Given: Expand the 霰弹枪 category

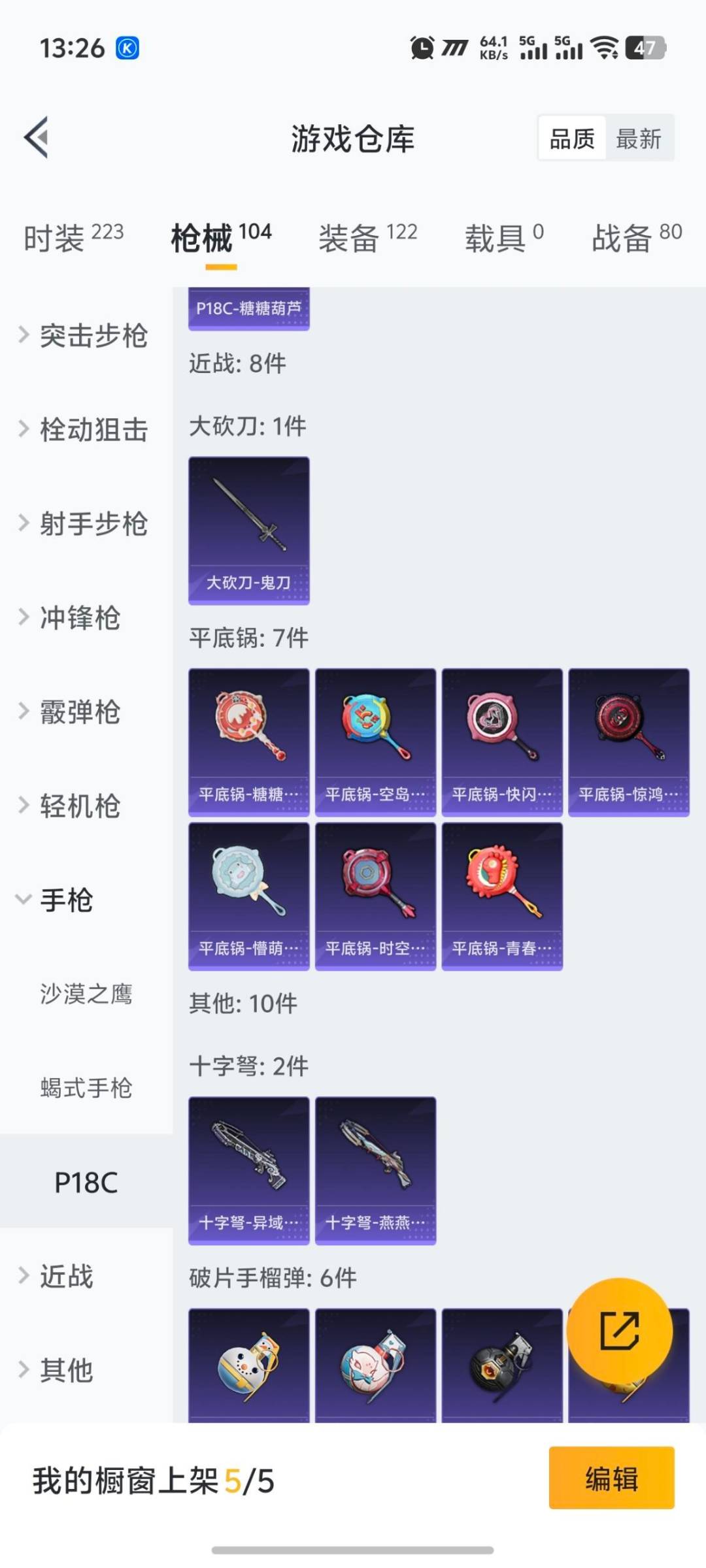Looking at the screenshot, I should (80, 713).
